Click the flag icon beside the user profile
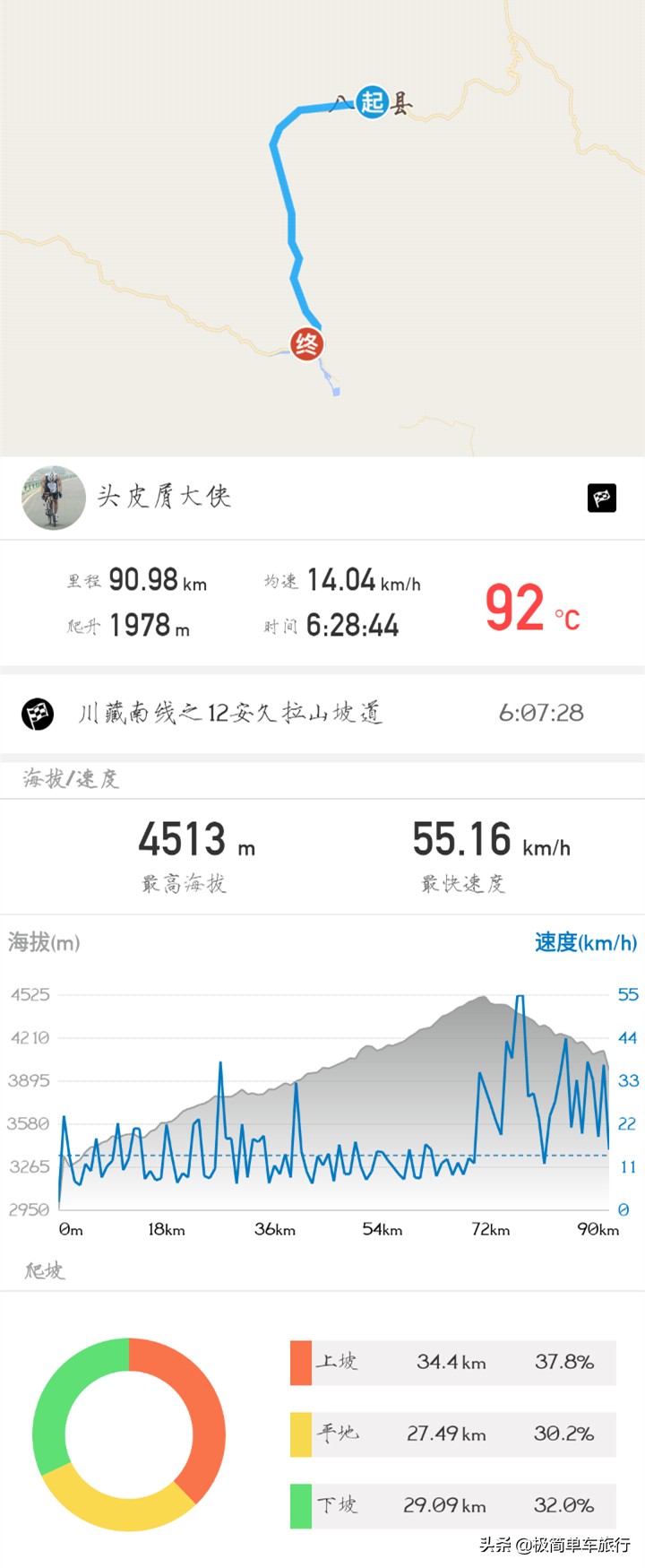This screenshot has height=1568, width=645. click(602, 498)
